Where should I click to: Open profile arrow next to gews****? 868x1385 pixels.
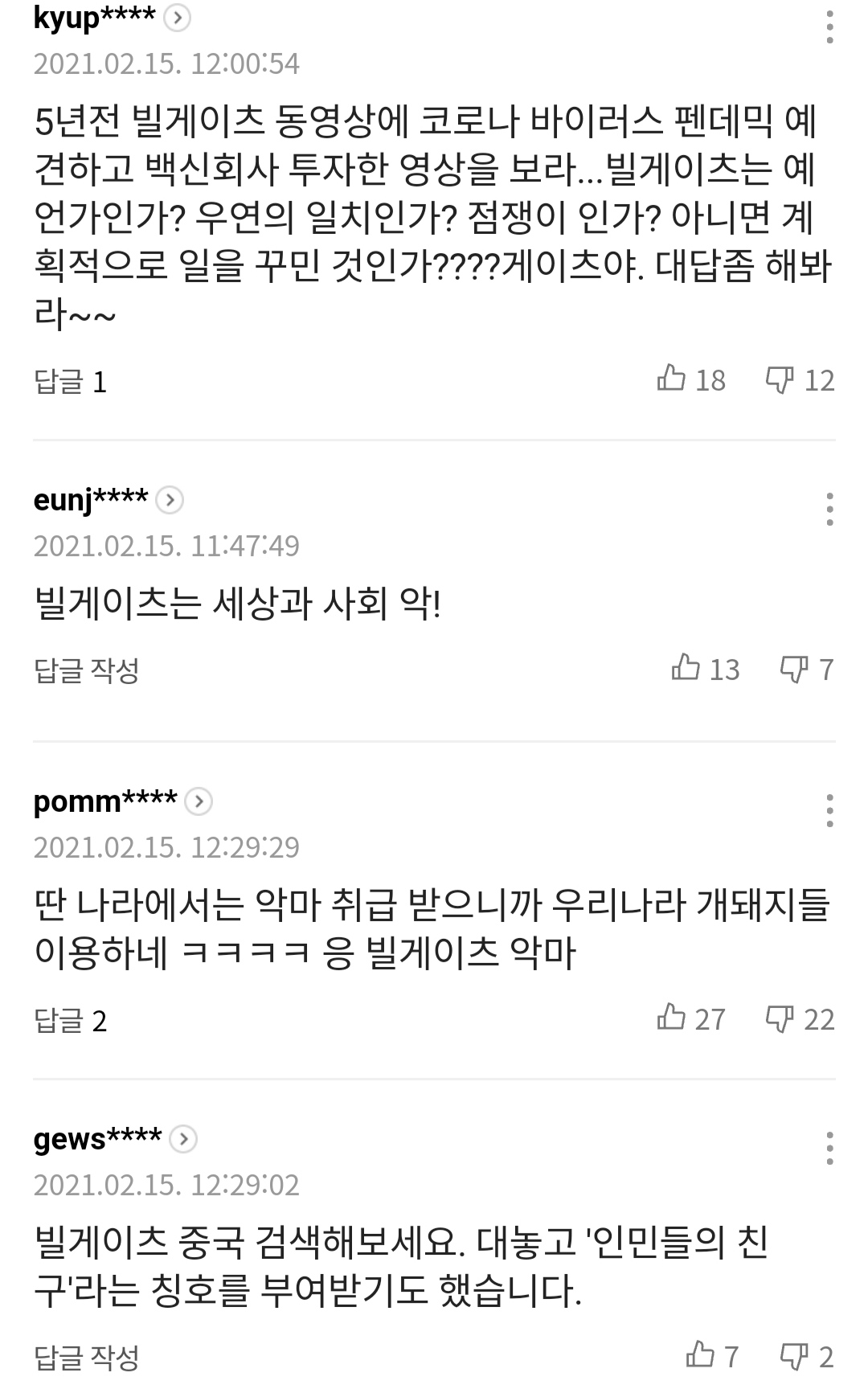[x=183, y=1138]
